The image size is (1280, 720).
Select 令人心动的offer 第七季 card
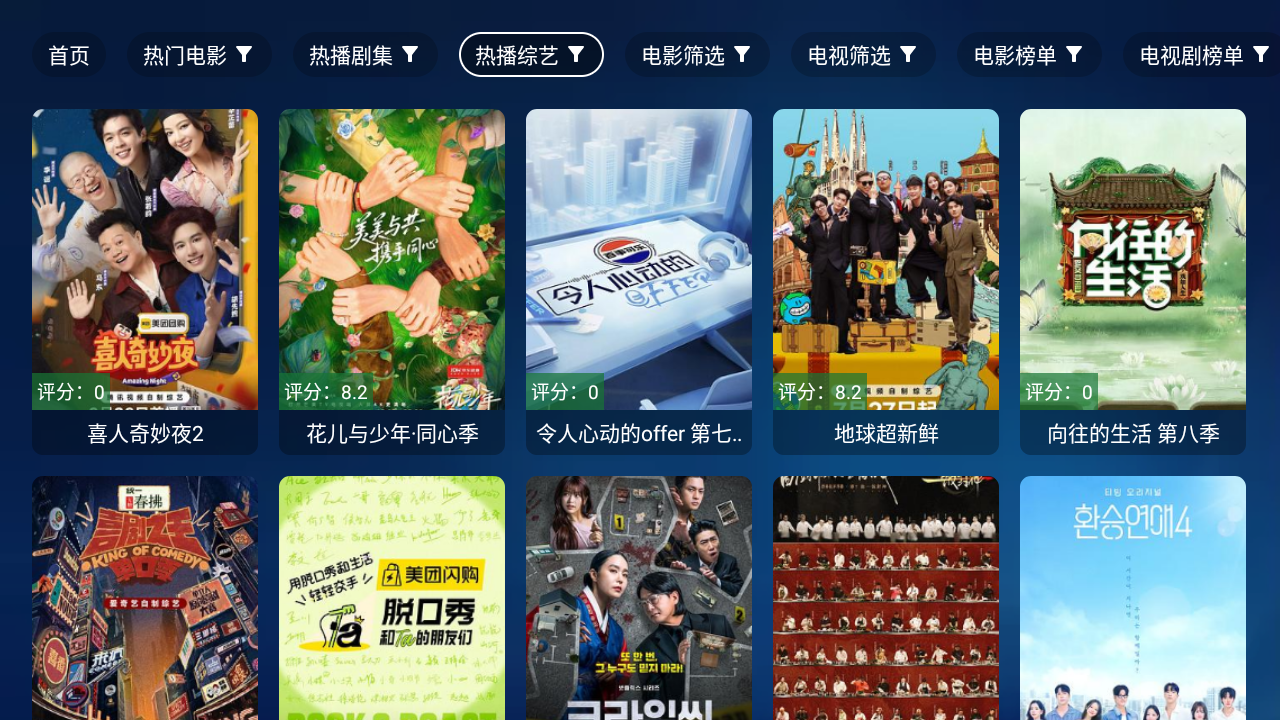tap(639, 280)
